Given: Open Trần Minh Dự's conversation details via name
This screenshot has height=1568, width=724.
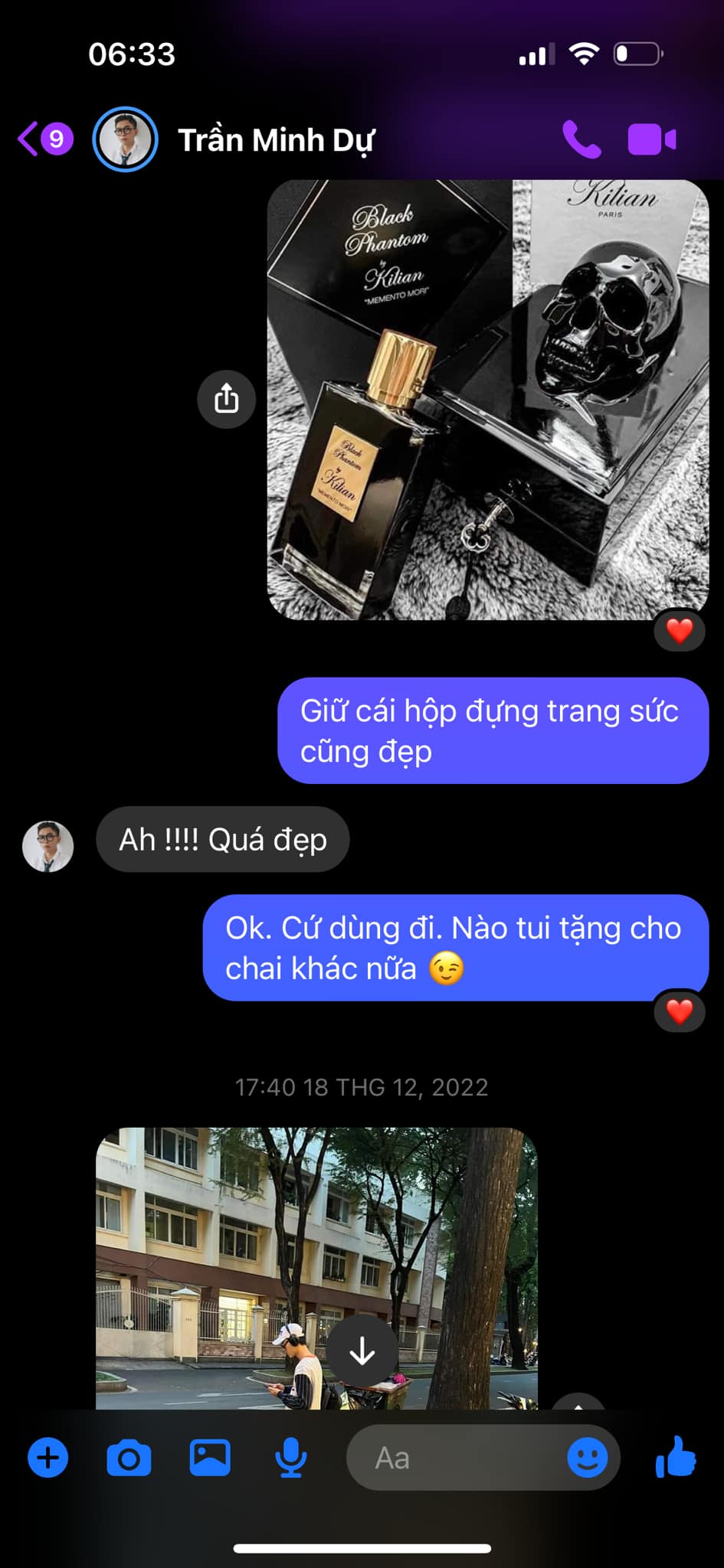Looking at the screenshot, I should coord(277,139).
